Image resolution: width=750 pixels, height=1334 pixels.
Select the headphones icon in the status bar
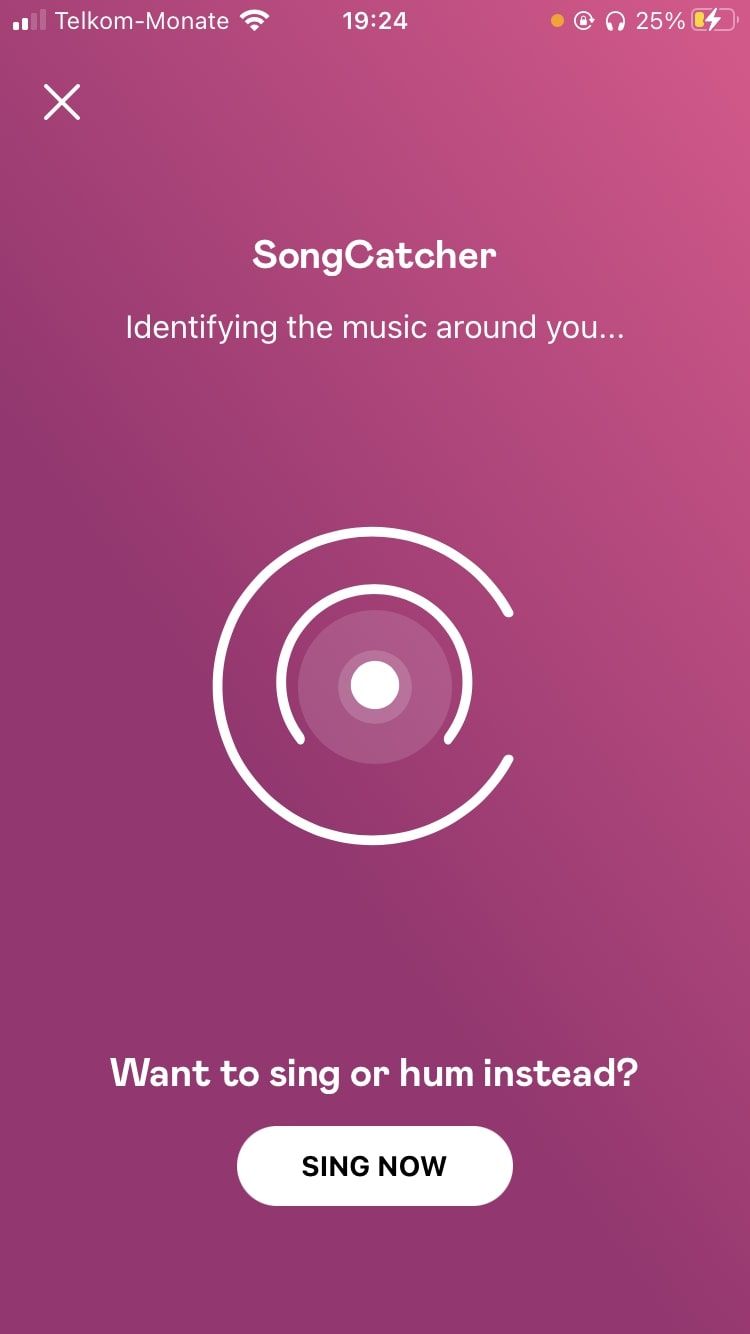614,20
